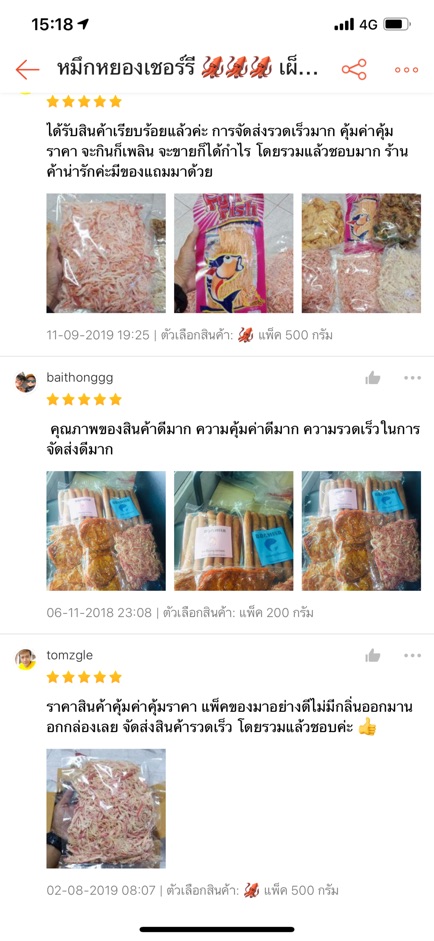Open tomzgle's profile avatar
Viewport: 434px width, 941px height.
pyautogui.click(x=26, y=659)
